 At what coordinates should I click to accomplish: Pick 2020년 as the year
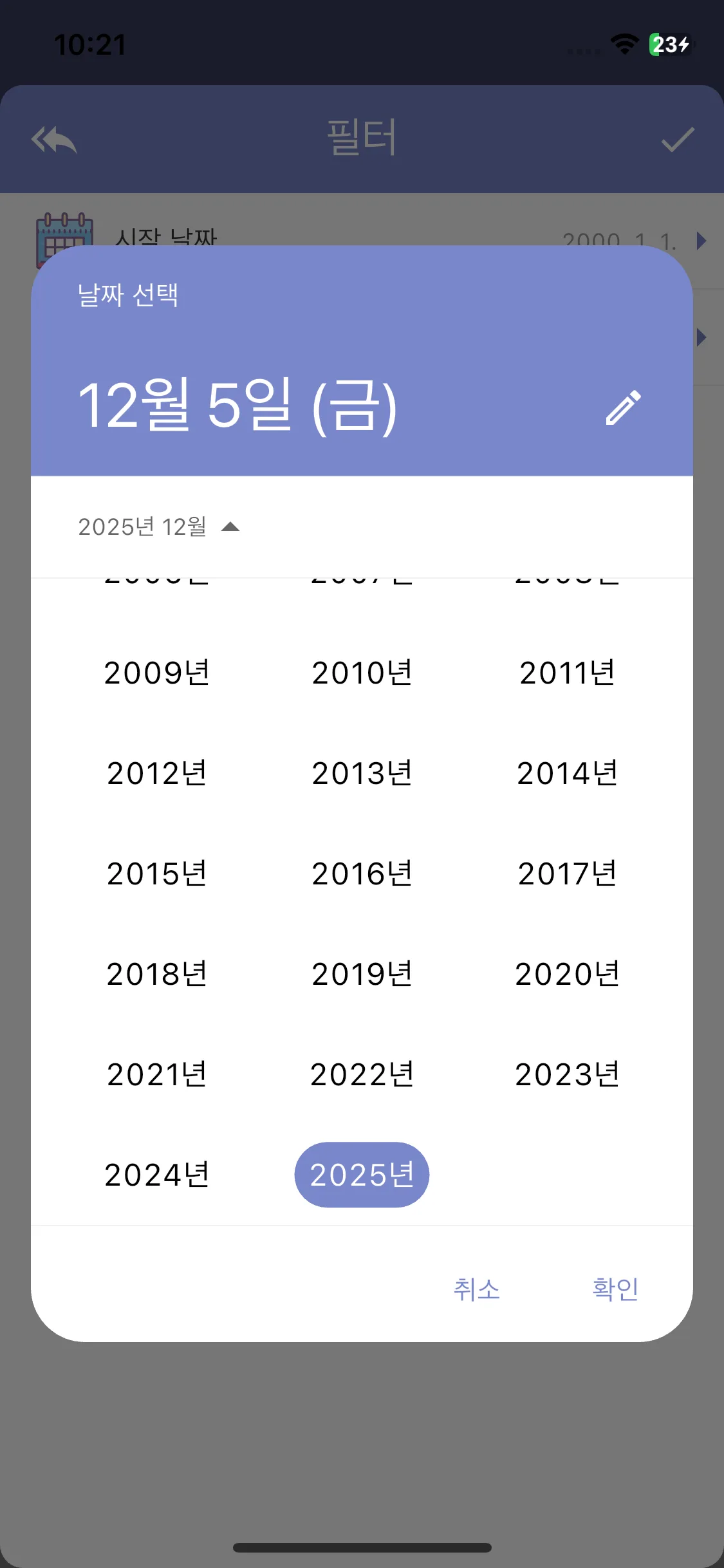567,974
